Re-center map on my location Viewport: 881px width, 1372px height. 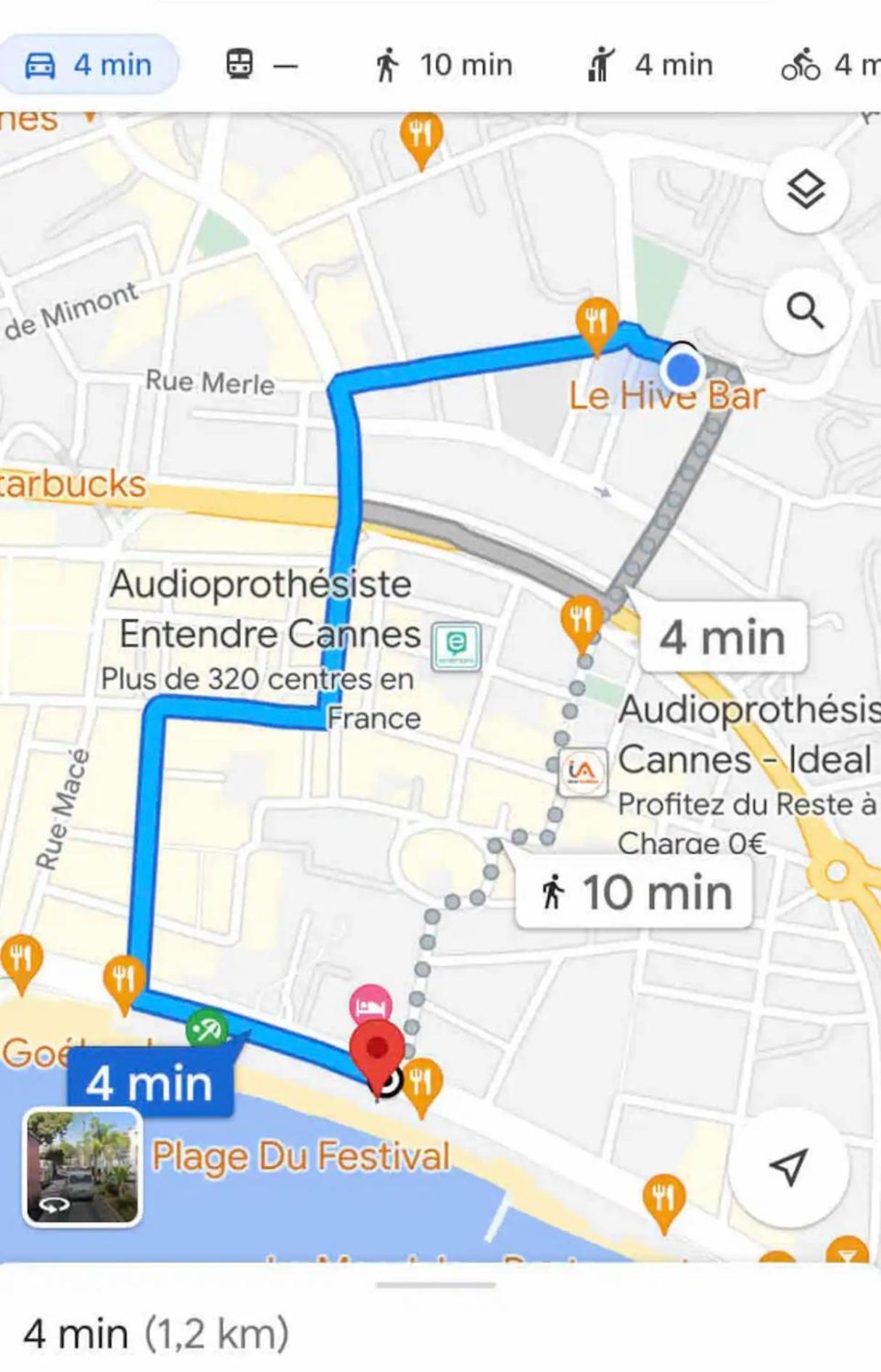(x=787, y=1167)
